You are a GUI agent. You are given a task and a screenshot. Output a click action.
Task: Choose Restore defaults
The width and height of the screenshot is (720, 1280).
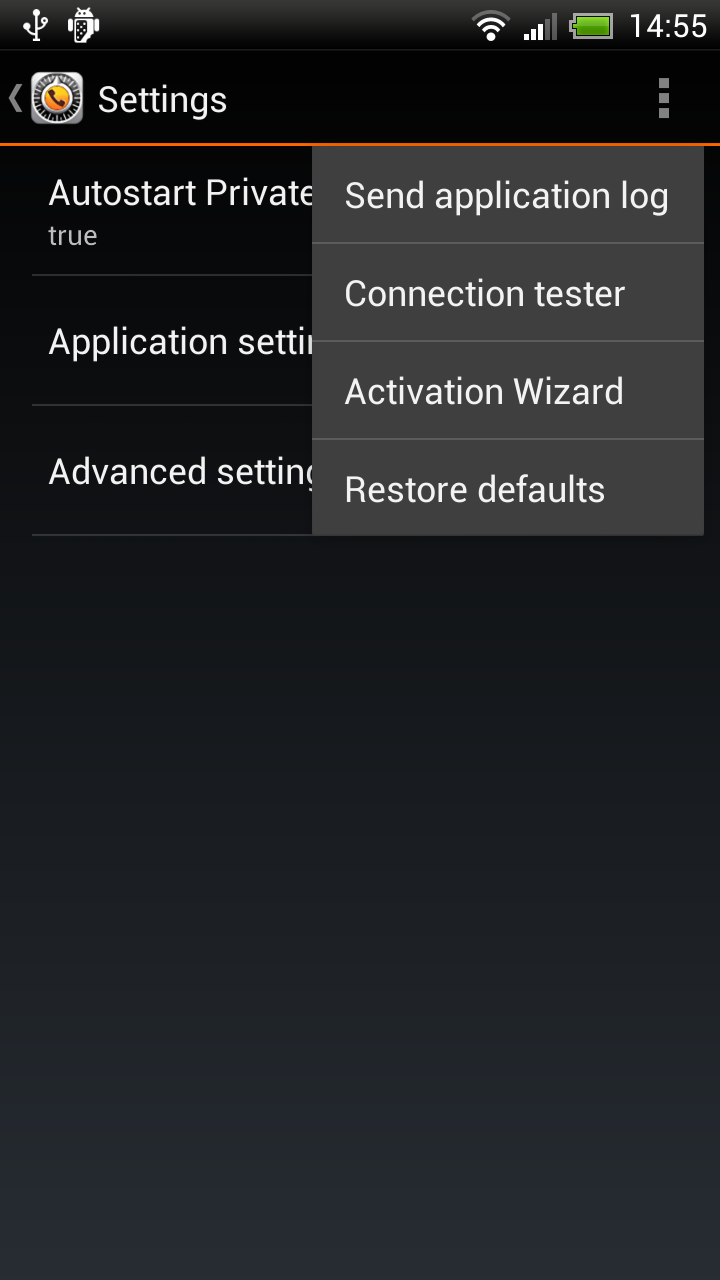pos(508,489)
